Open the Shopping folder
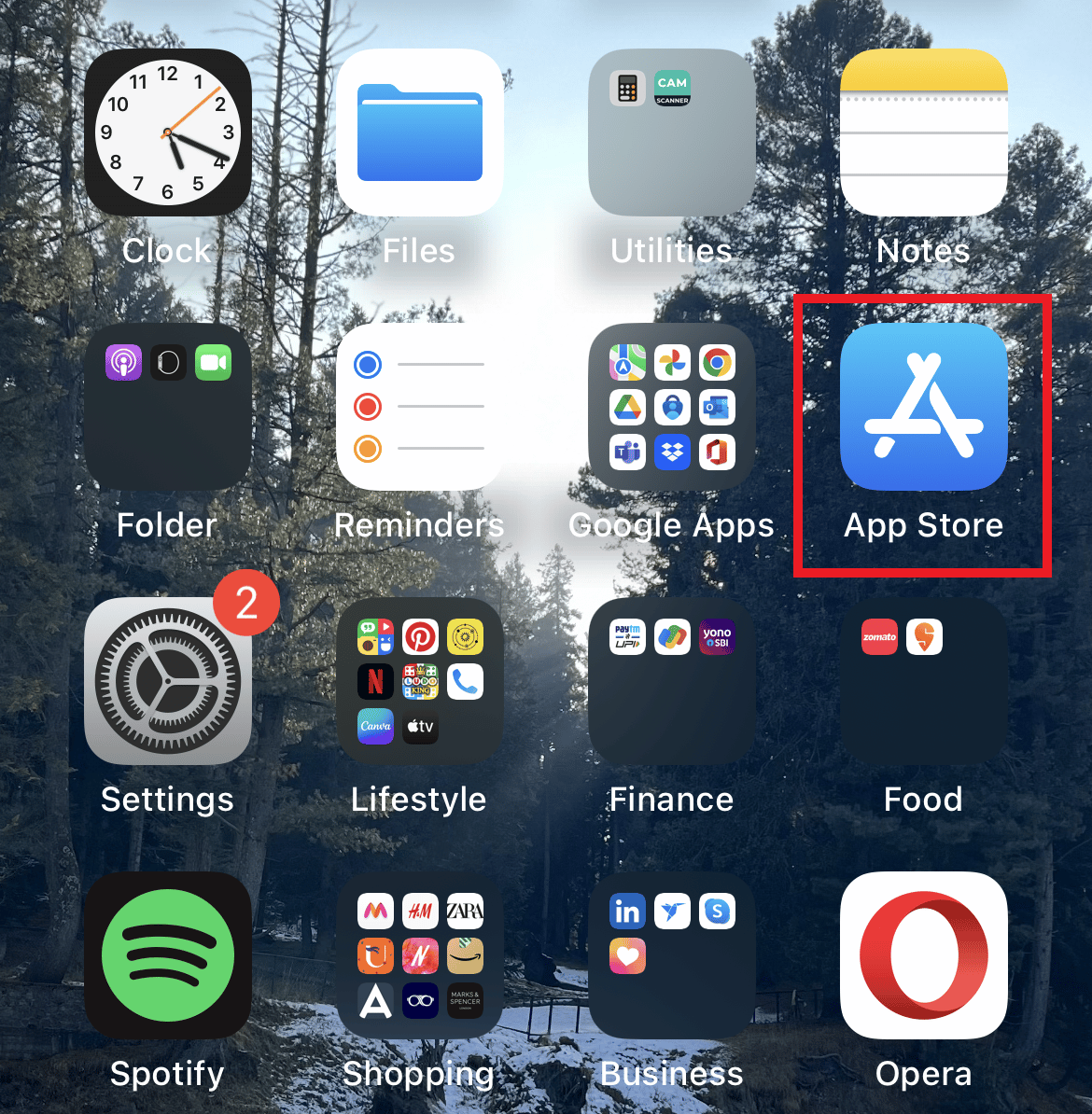Image resolution: width=1092 pixels, height=1114 pixels. point(420,955)
